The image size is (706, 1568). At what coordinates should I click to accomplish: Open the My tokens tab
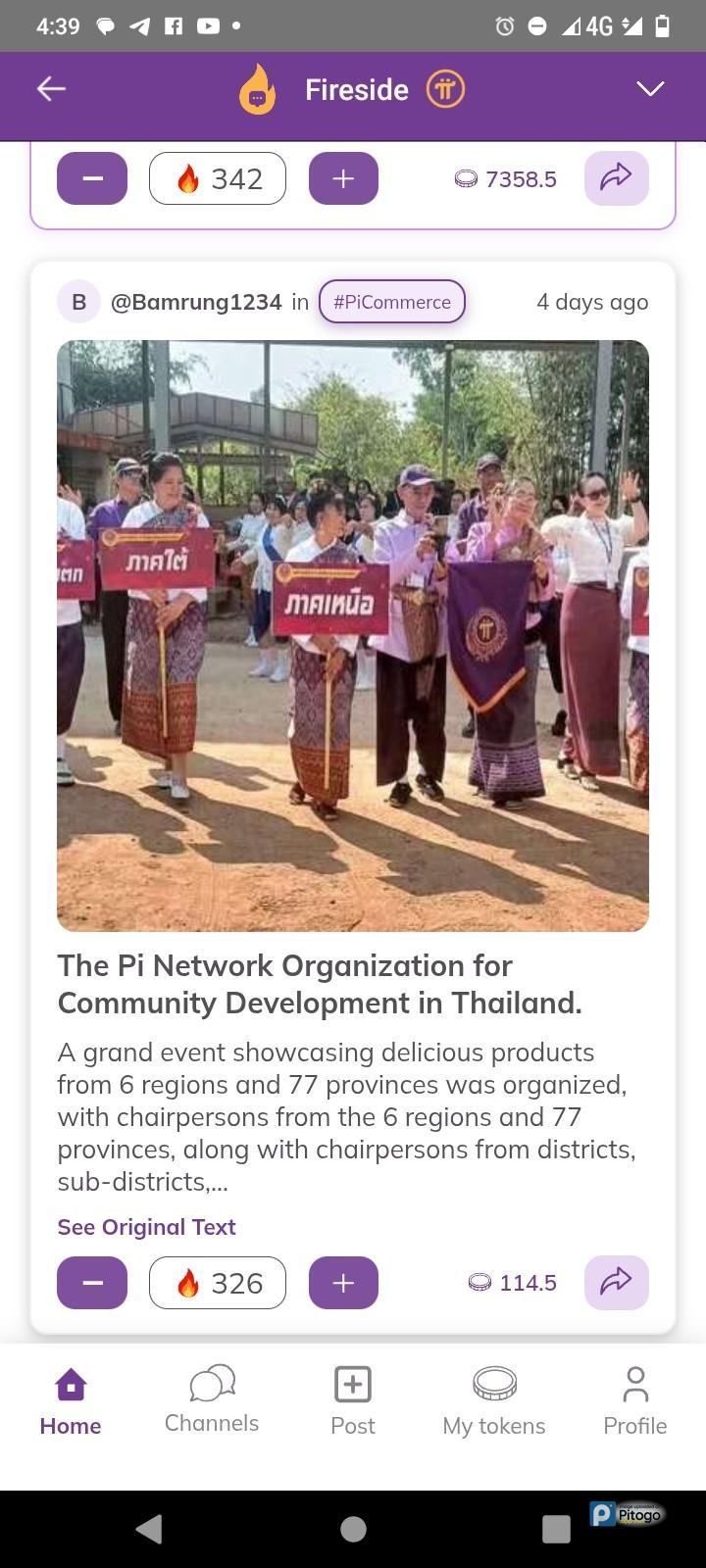point(494,1401)
